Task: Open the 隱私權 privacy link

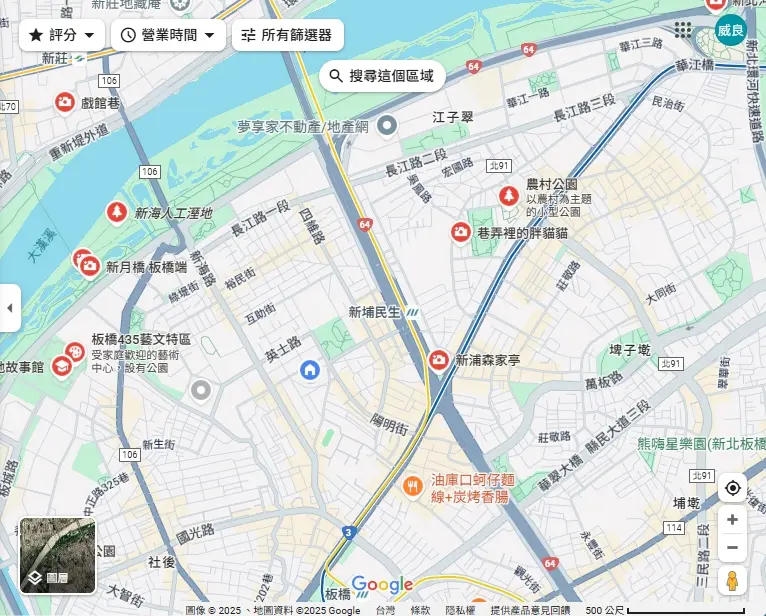Action: 460,610
